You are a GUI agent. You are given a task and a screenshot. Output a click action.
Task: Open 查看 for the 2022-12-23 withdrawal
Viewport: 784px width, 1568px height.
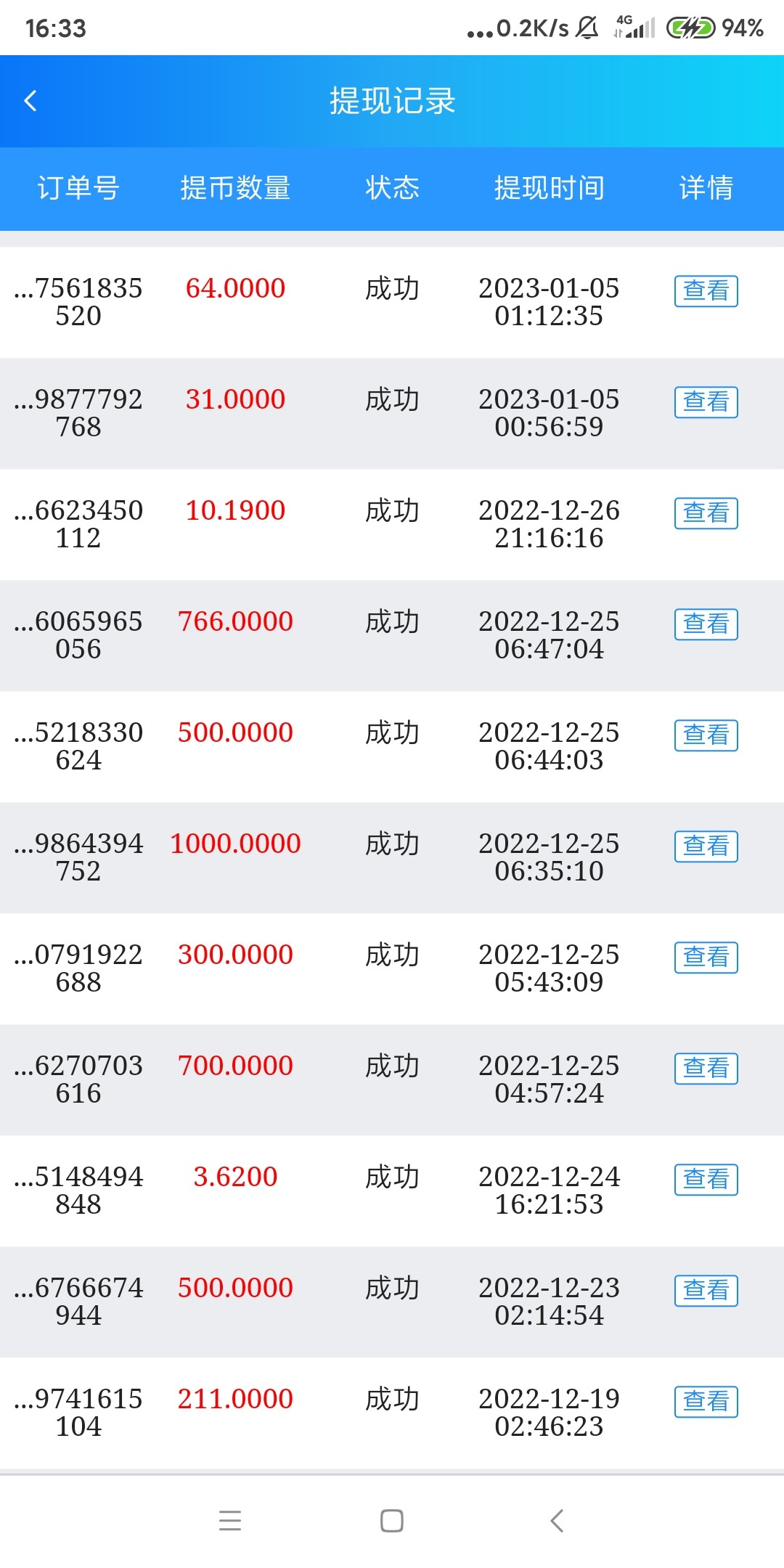click(706, 1291)
